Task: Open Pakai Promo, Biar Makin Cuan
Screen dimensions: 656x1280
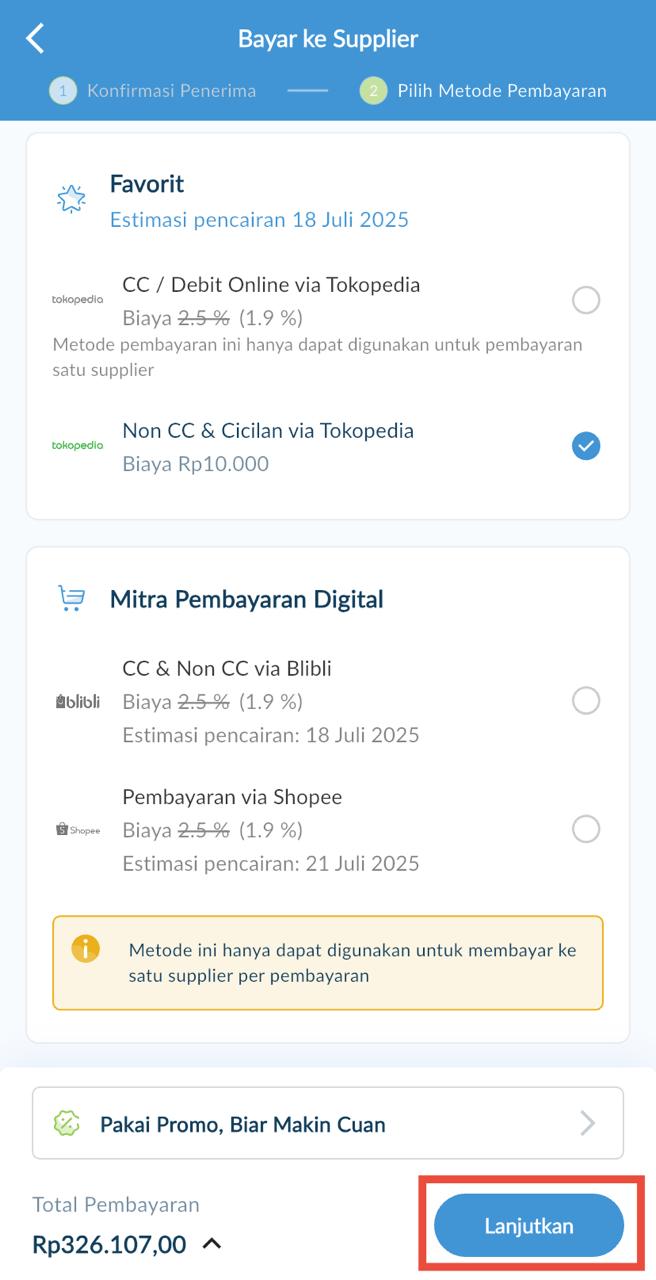Action: tap(328, 1123)
